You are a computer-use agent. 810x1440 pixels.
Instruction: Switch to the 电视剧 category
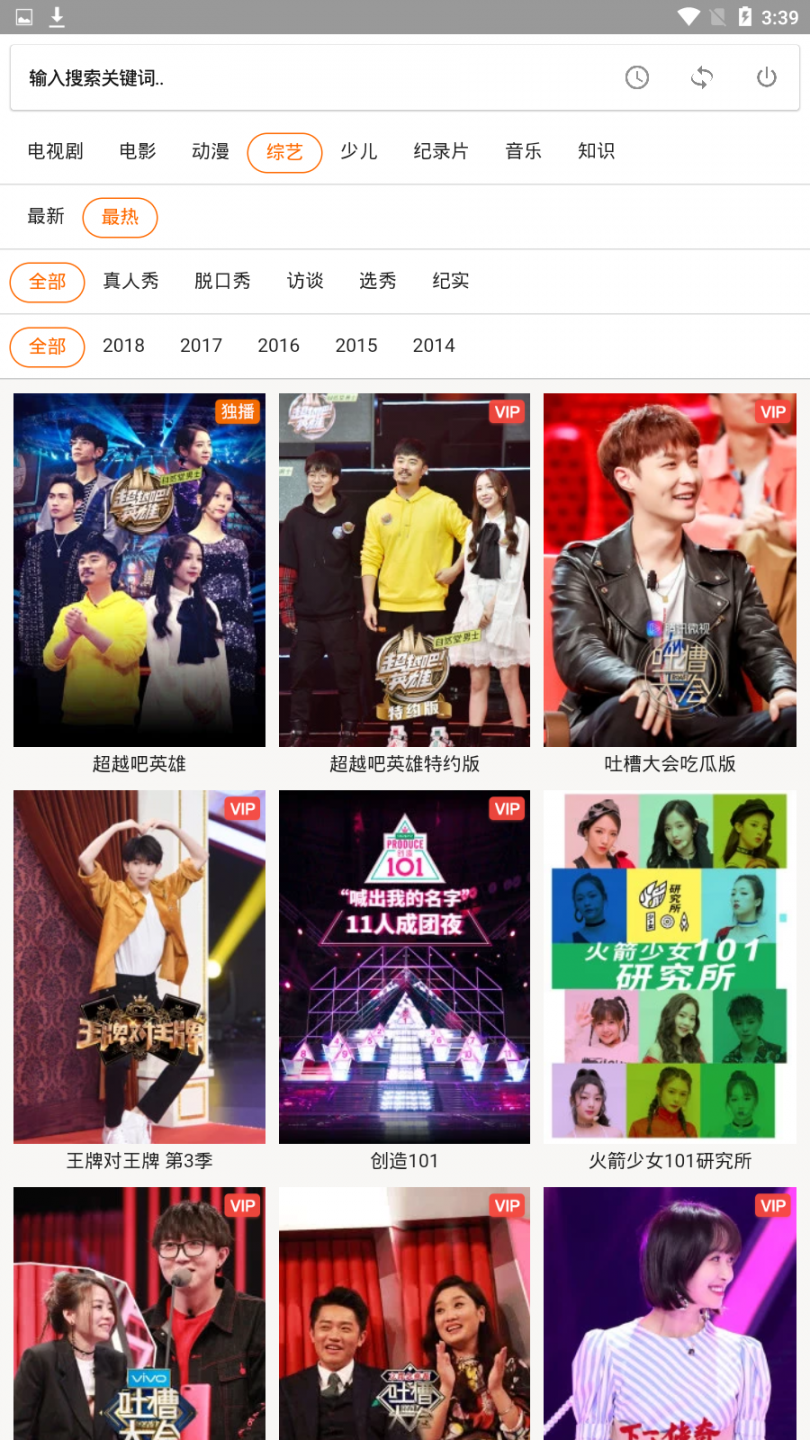(x=55, y=152)
